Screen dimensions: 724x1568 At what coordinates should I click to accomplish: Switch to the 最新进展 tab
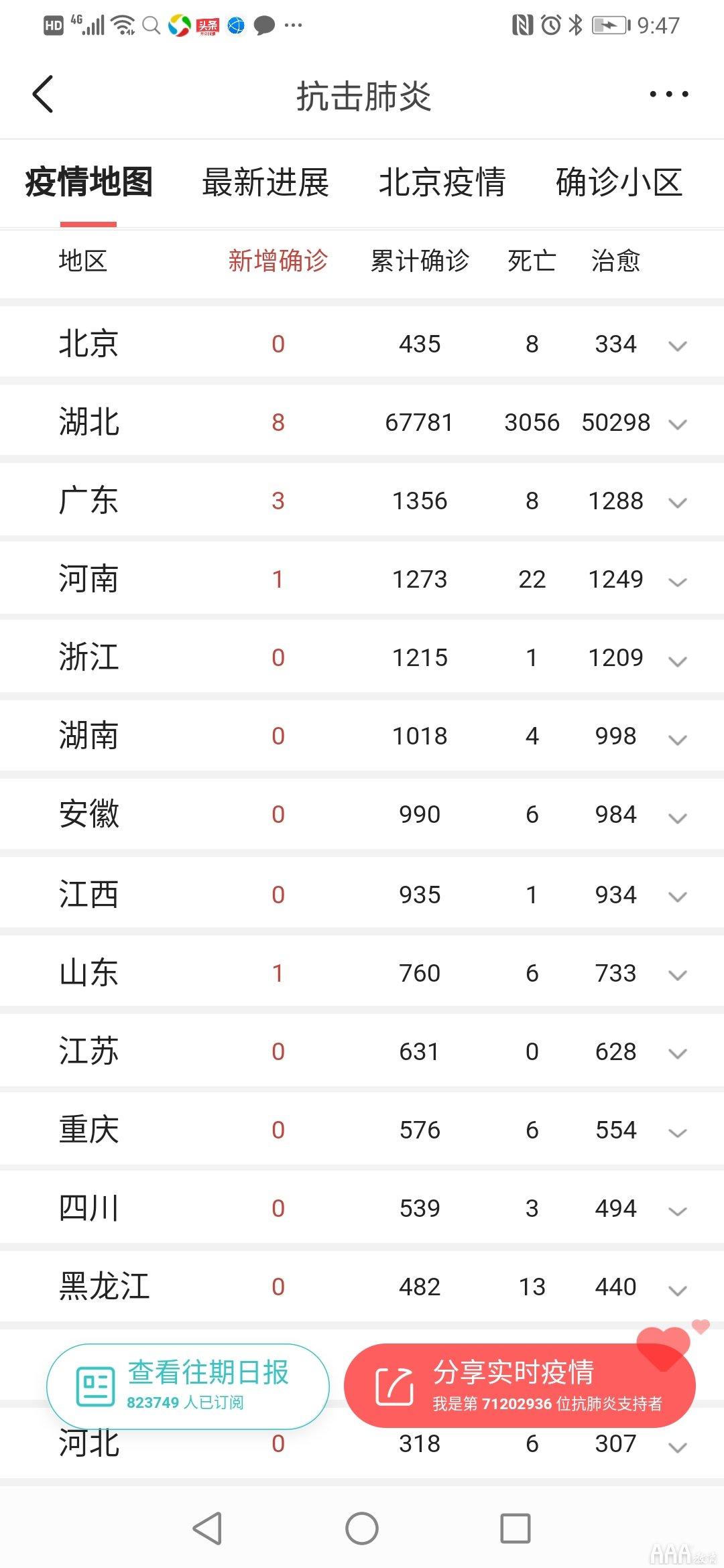click(265, 182)
